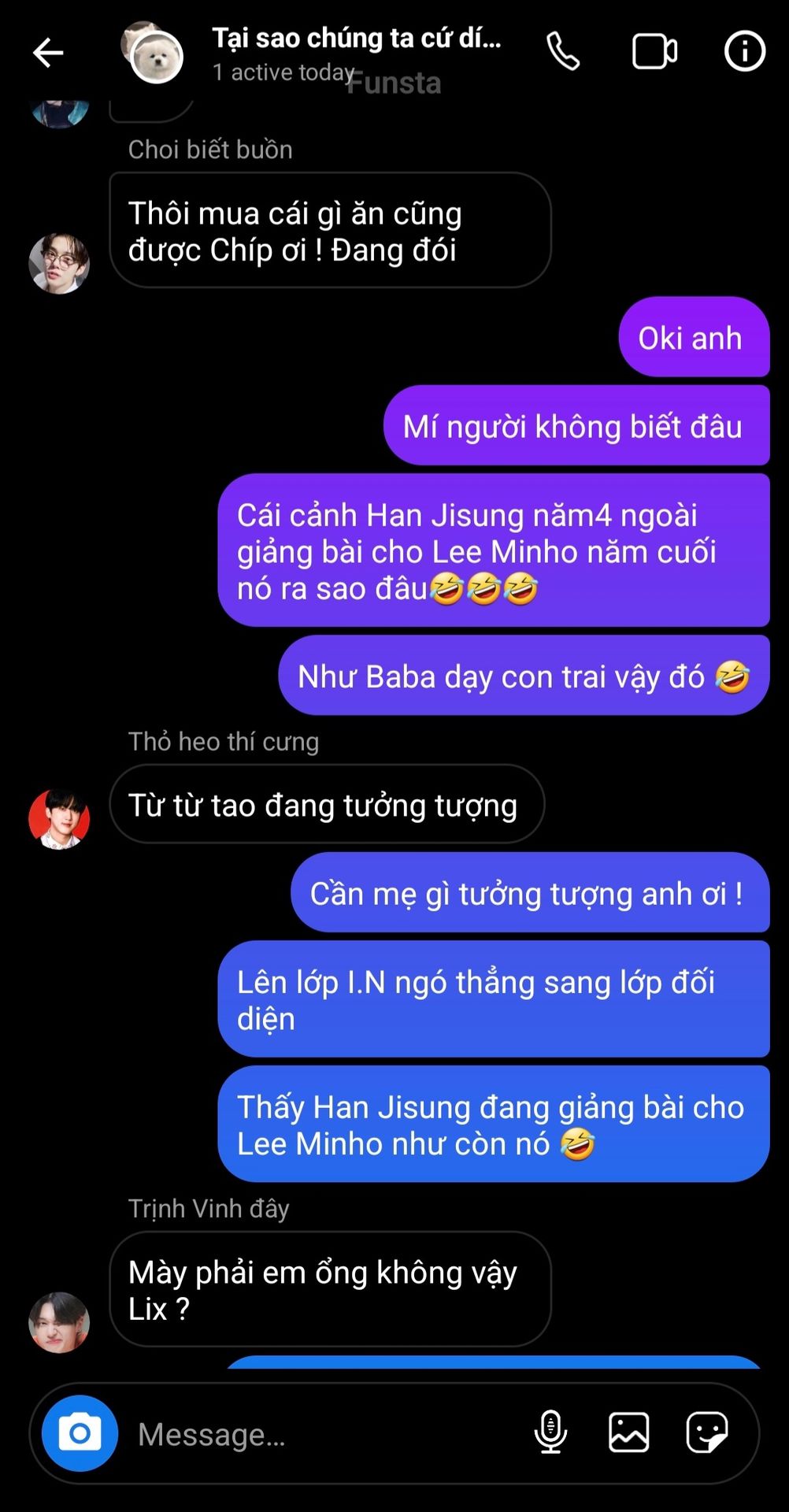Image resolution: width=789 pixels, height=1512 pixels.
Task: Record a voice message
Action: point(550,1432)
